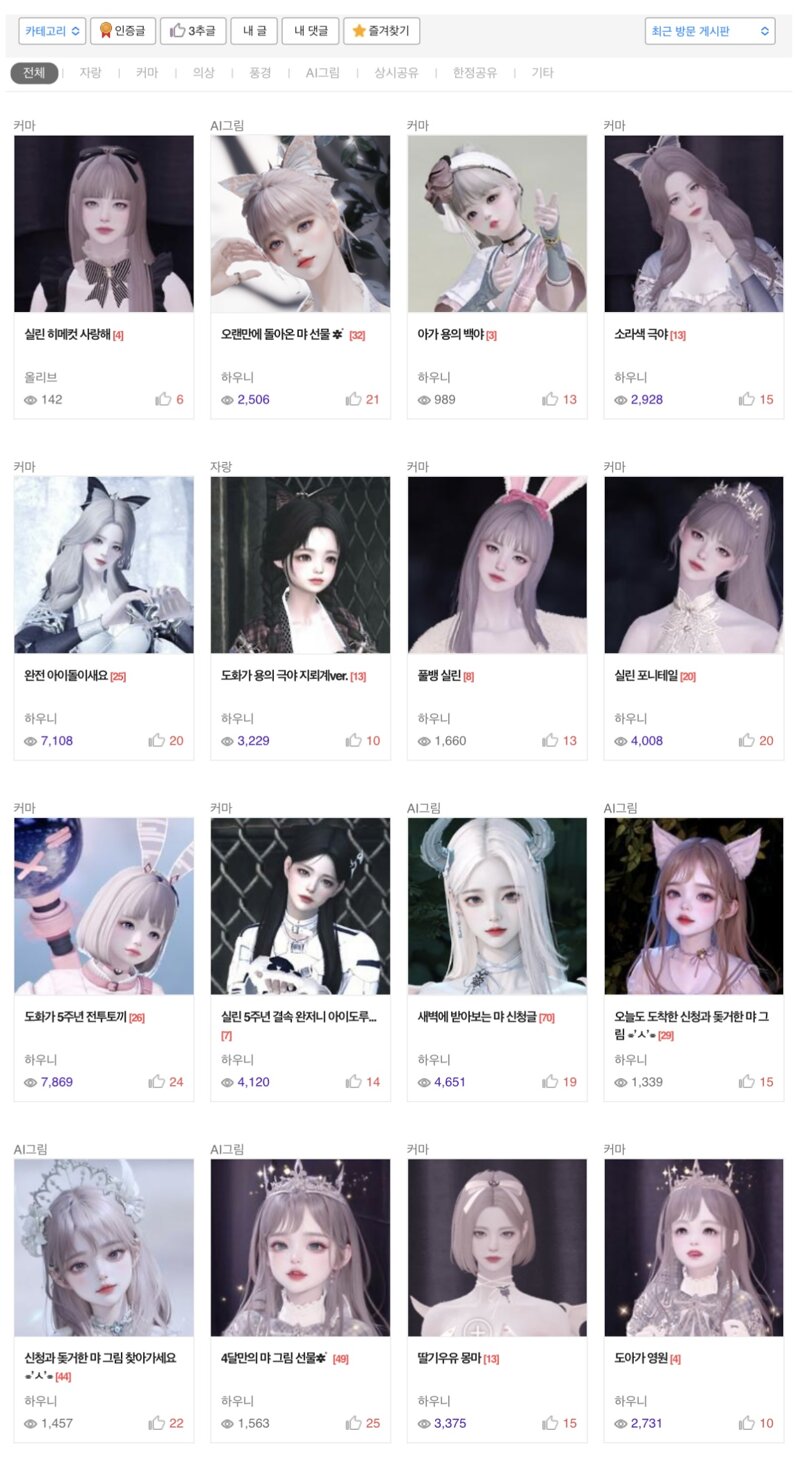This screenshot has width=800, height=1459.
Task: Switch to the 풍경 tab
Action: (x=261, y=73)
